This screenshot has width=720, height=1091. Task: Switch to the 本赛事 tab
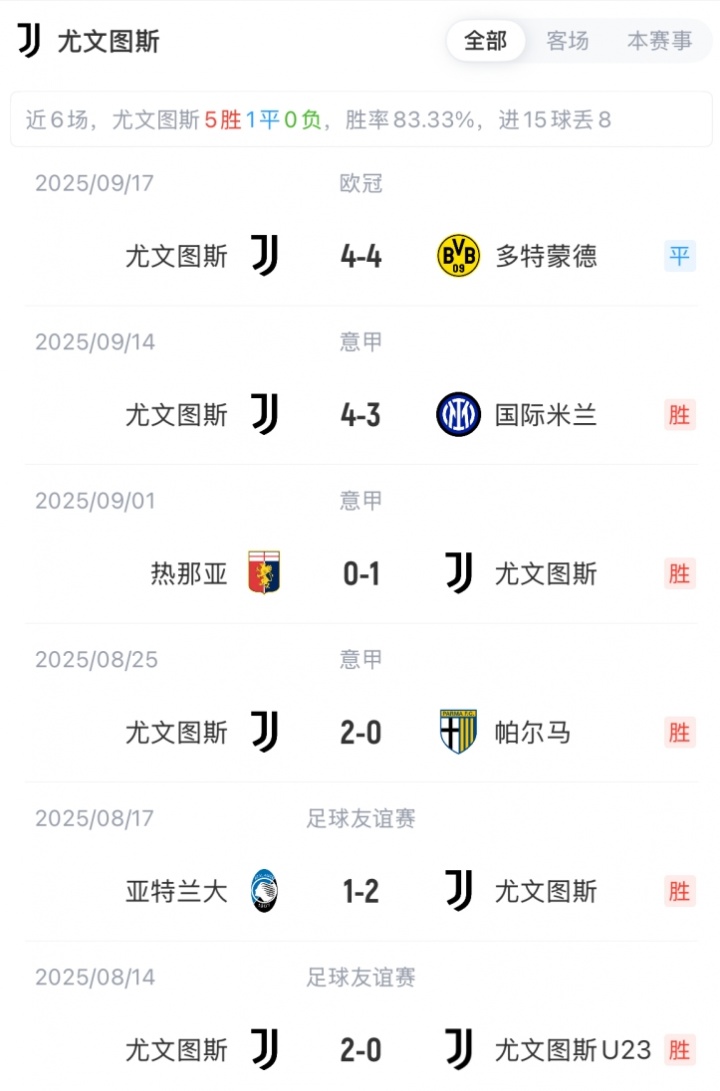click(x=659, y=41)
